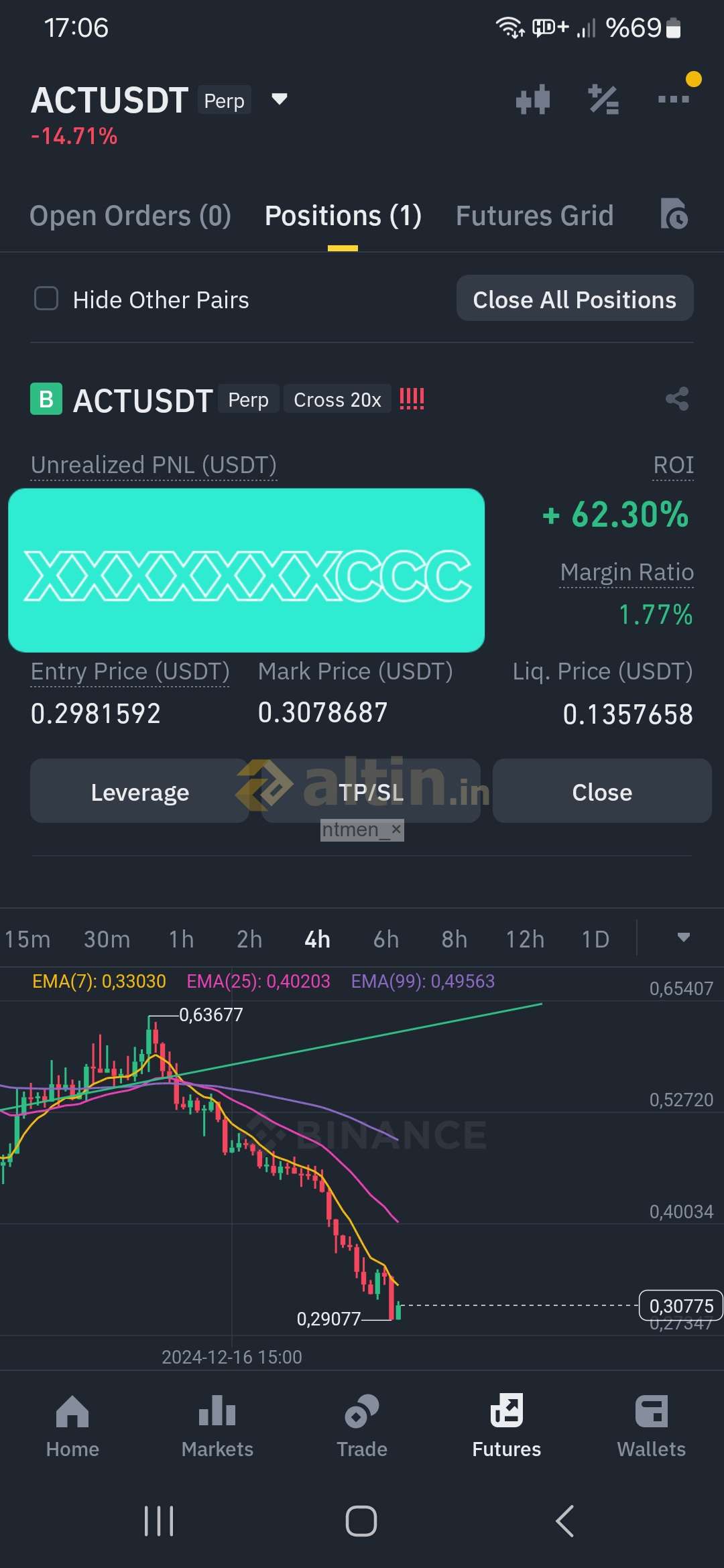Select the 15m chart interval
The height and width of the screenshot is (1568, 724).
coord(27,939)
